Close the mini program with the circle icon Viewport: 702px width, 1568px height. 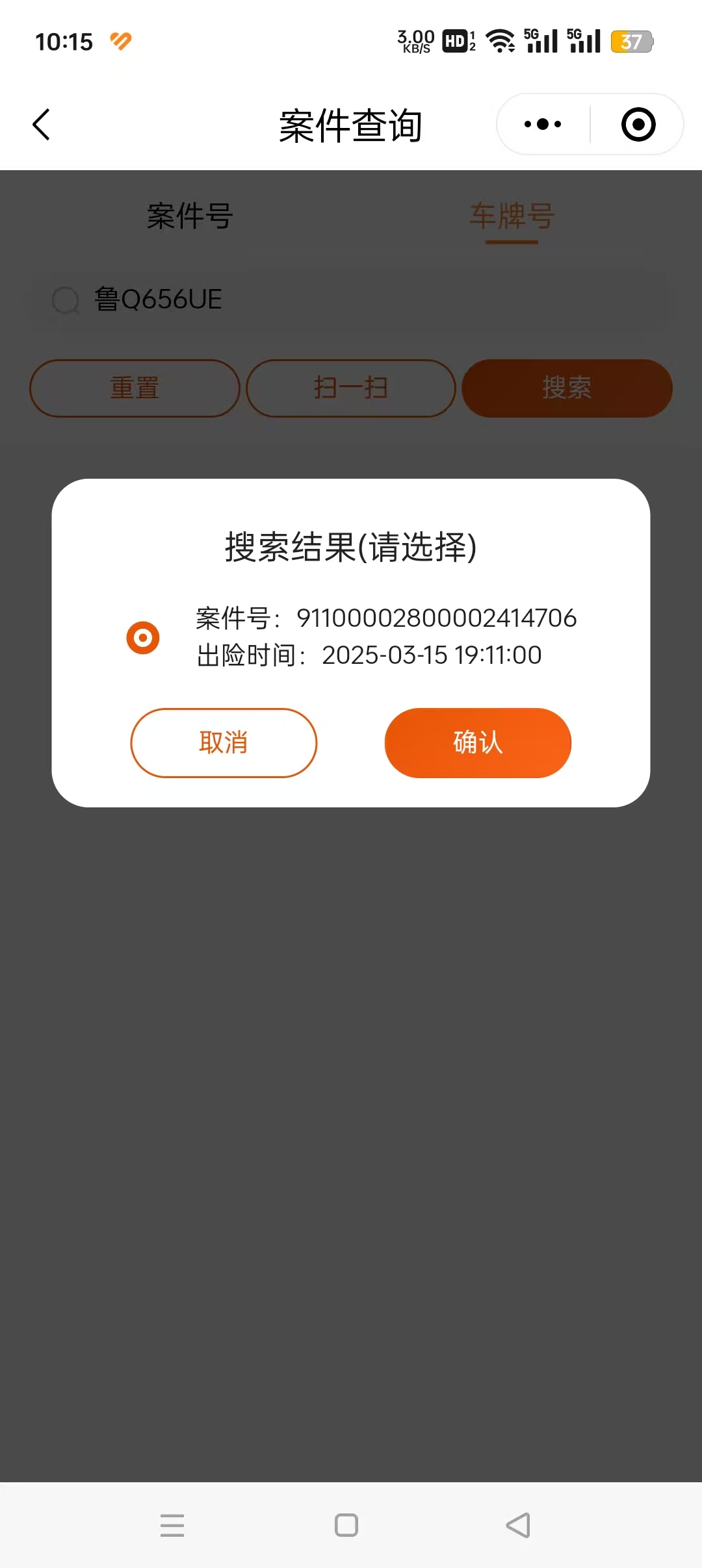coord(638,124)
